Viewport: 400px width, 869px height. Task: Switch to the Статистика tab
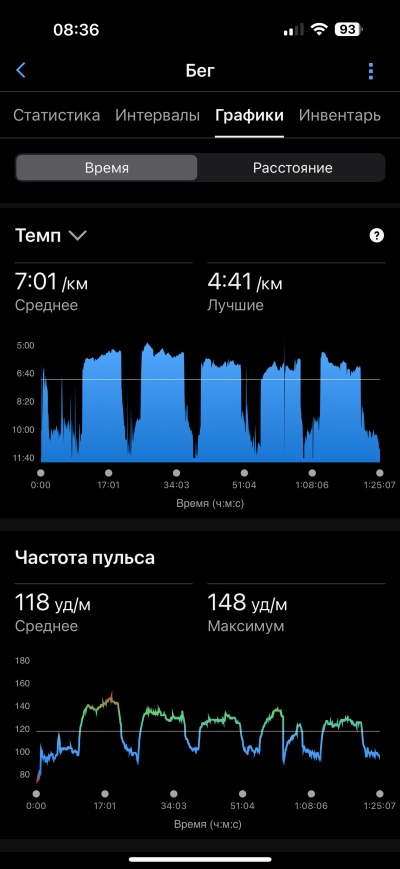[57, 115]
